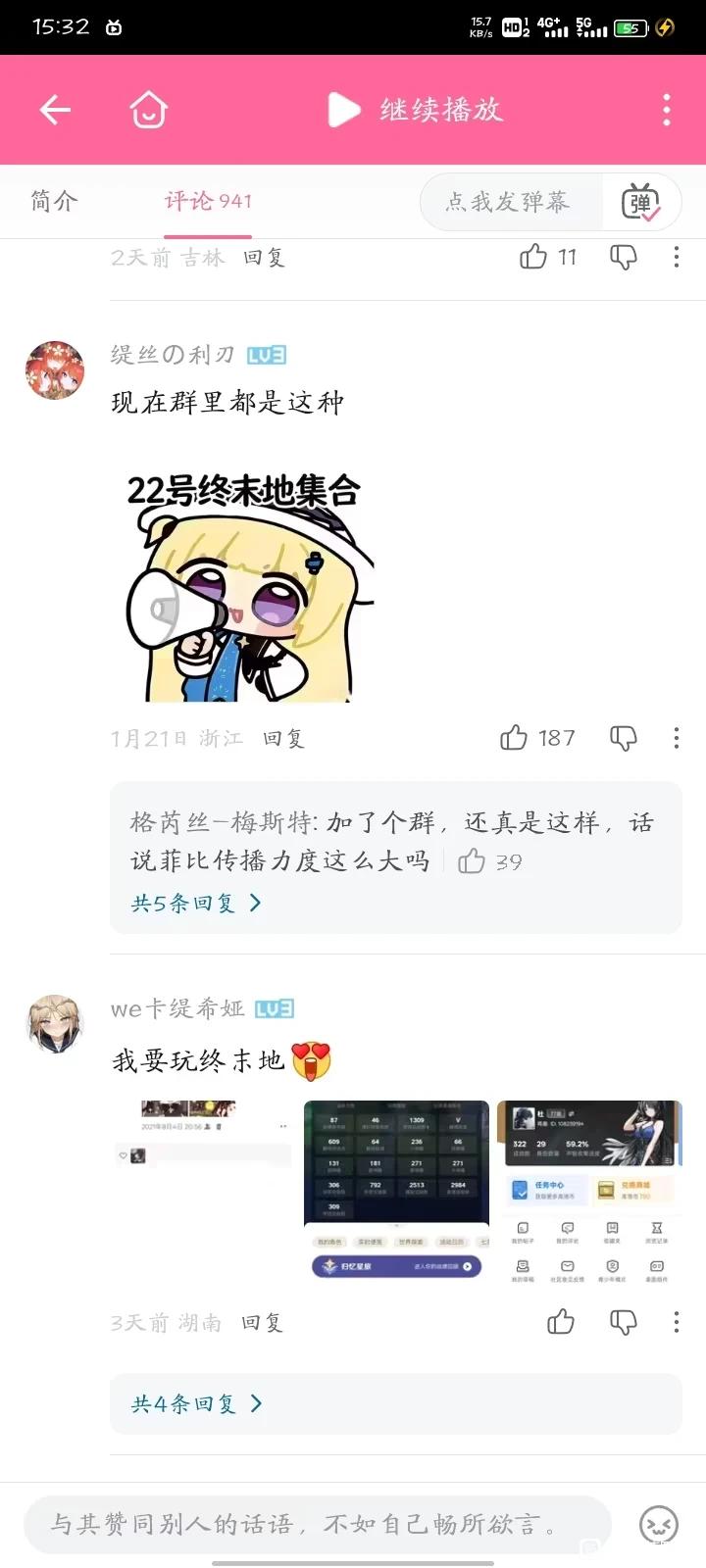Go back using the top arrow

click(55, 110)
